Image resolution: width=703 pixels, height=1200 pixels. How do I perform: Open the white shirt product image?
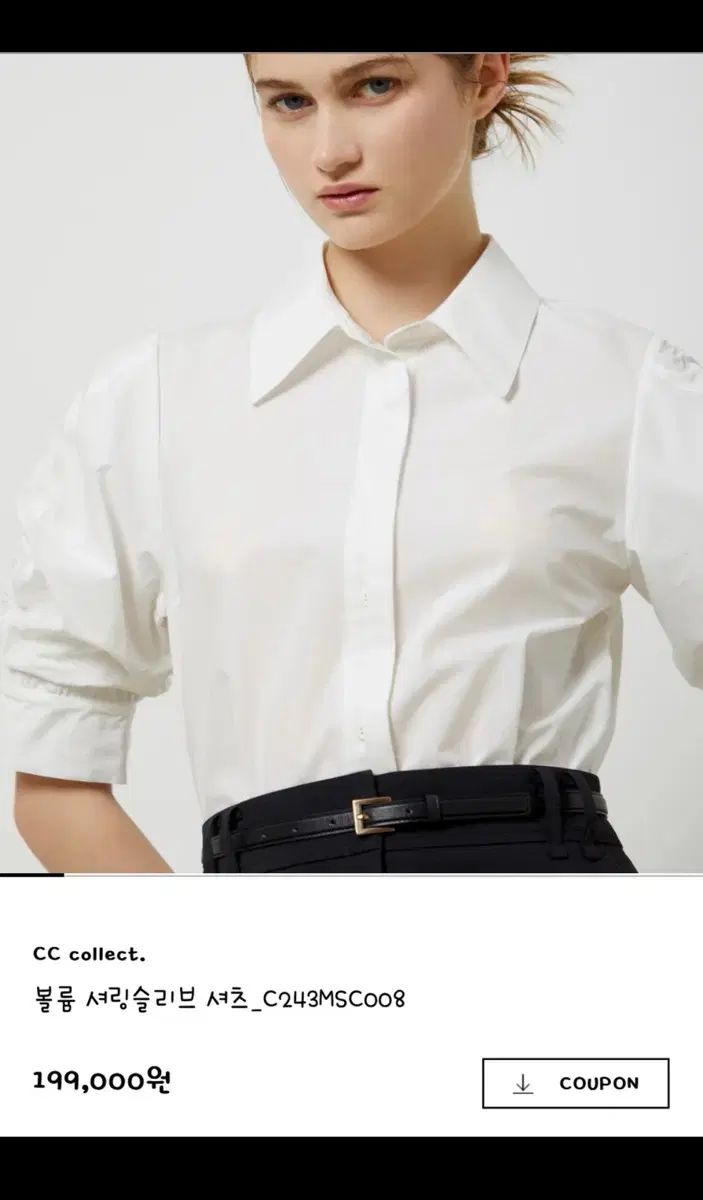[351, 462]
